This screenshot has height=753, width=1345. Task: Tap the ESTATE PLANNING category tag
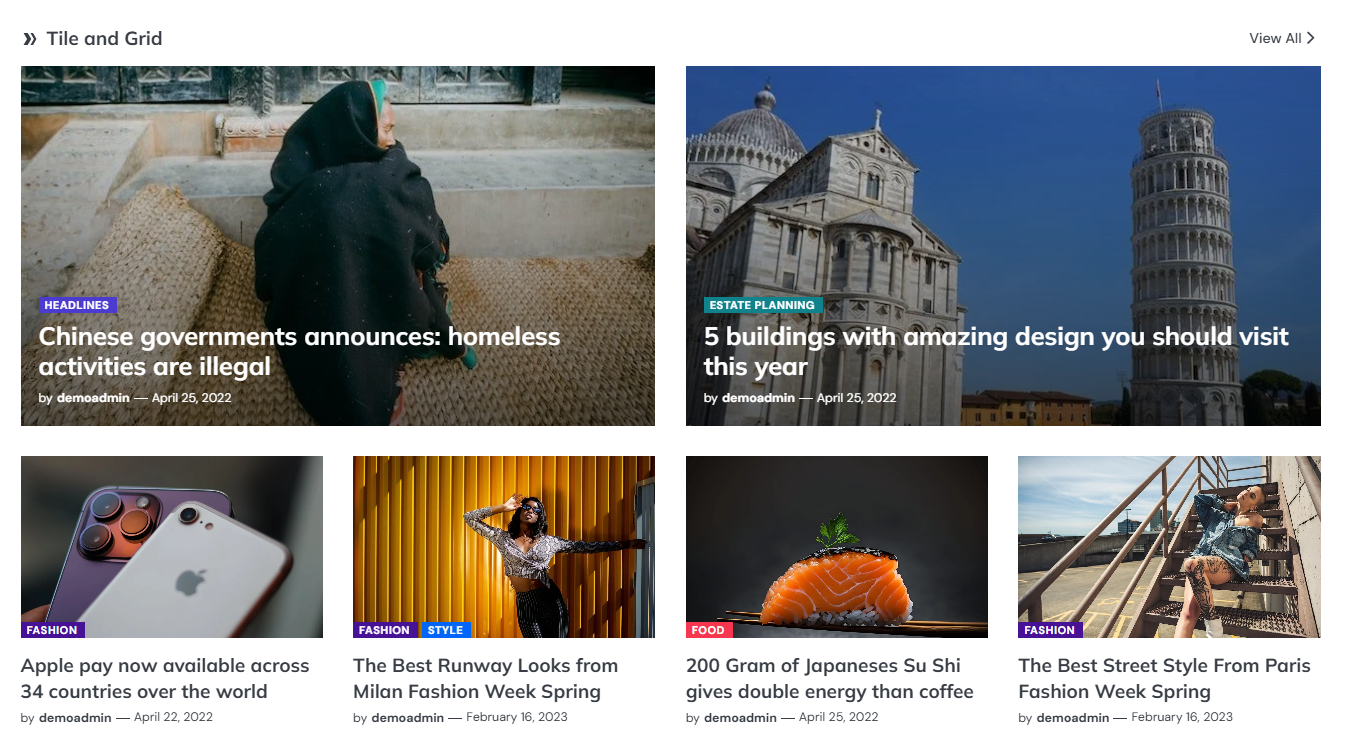762,305
